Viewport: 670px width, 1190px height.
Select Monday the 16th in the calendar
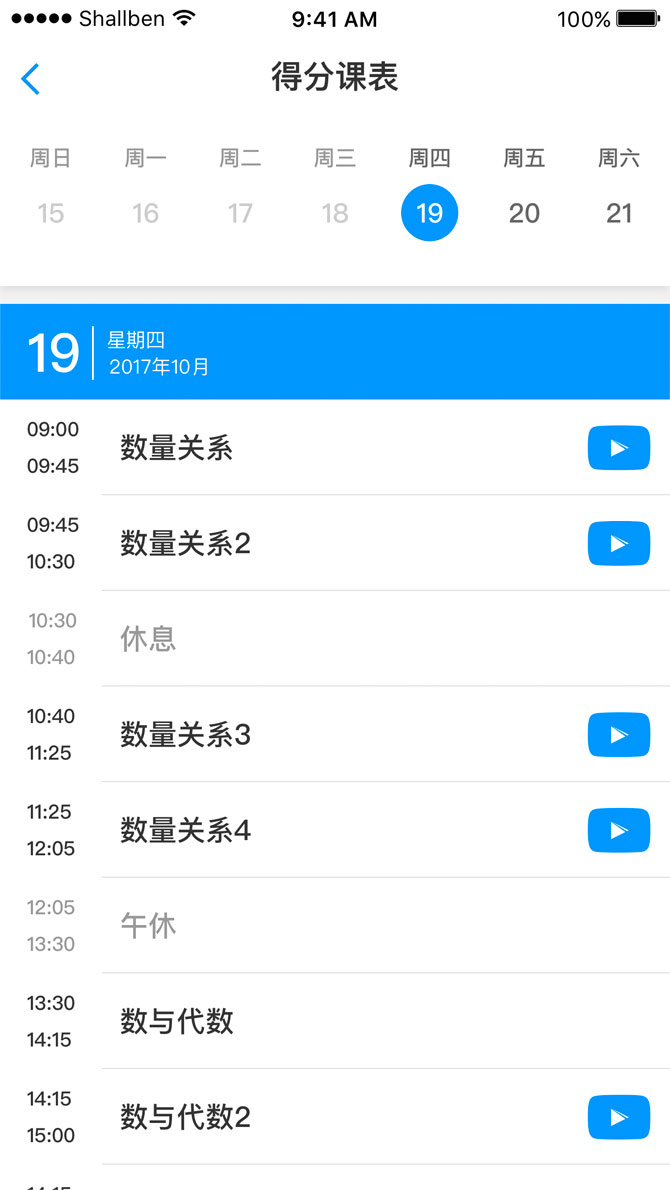pyautogui.click(x=146, y=213)
